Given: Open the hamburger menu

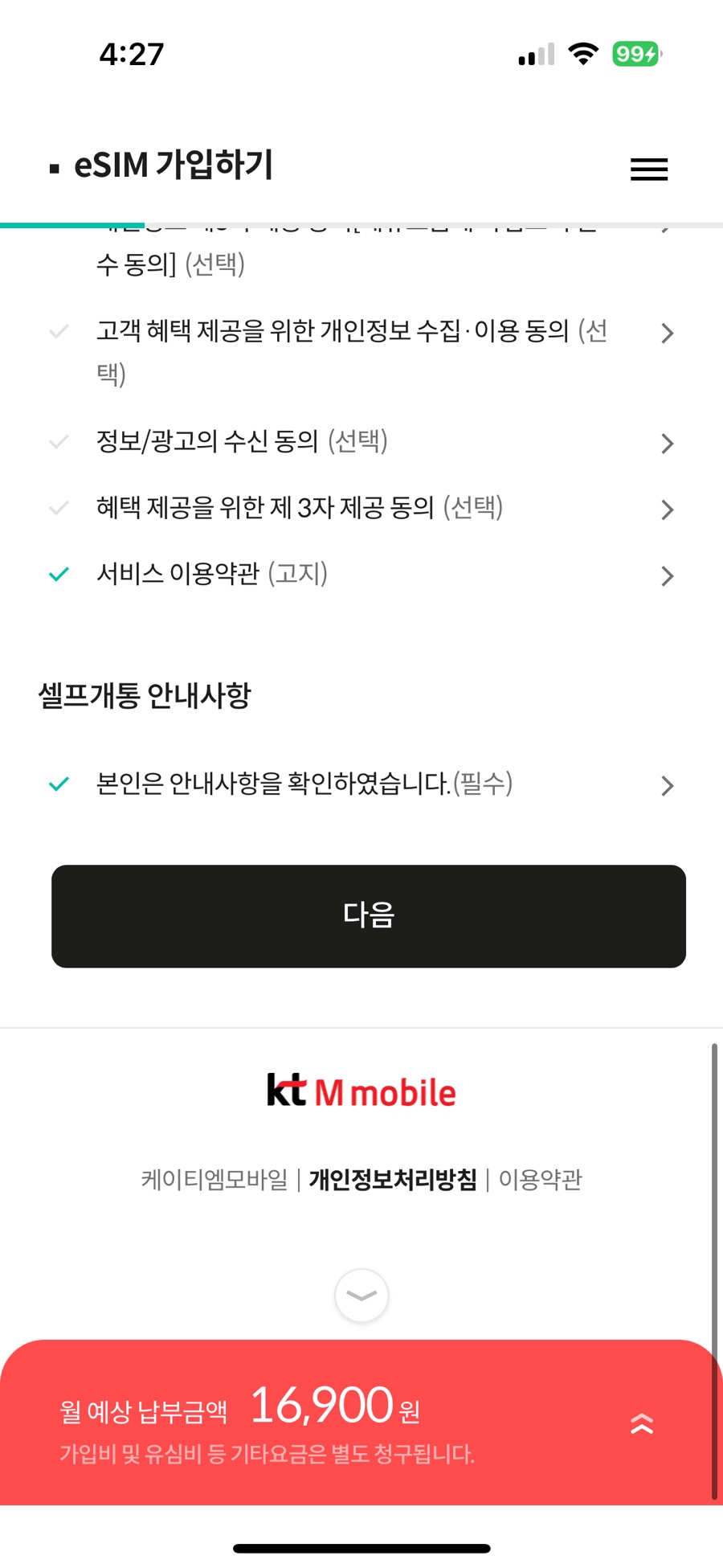Looking at the screenshot, I should [x=649, y=169].
